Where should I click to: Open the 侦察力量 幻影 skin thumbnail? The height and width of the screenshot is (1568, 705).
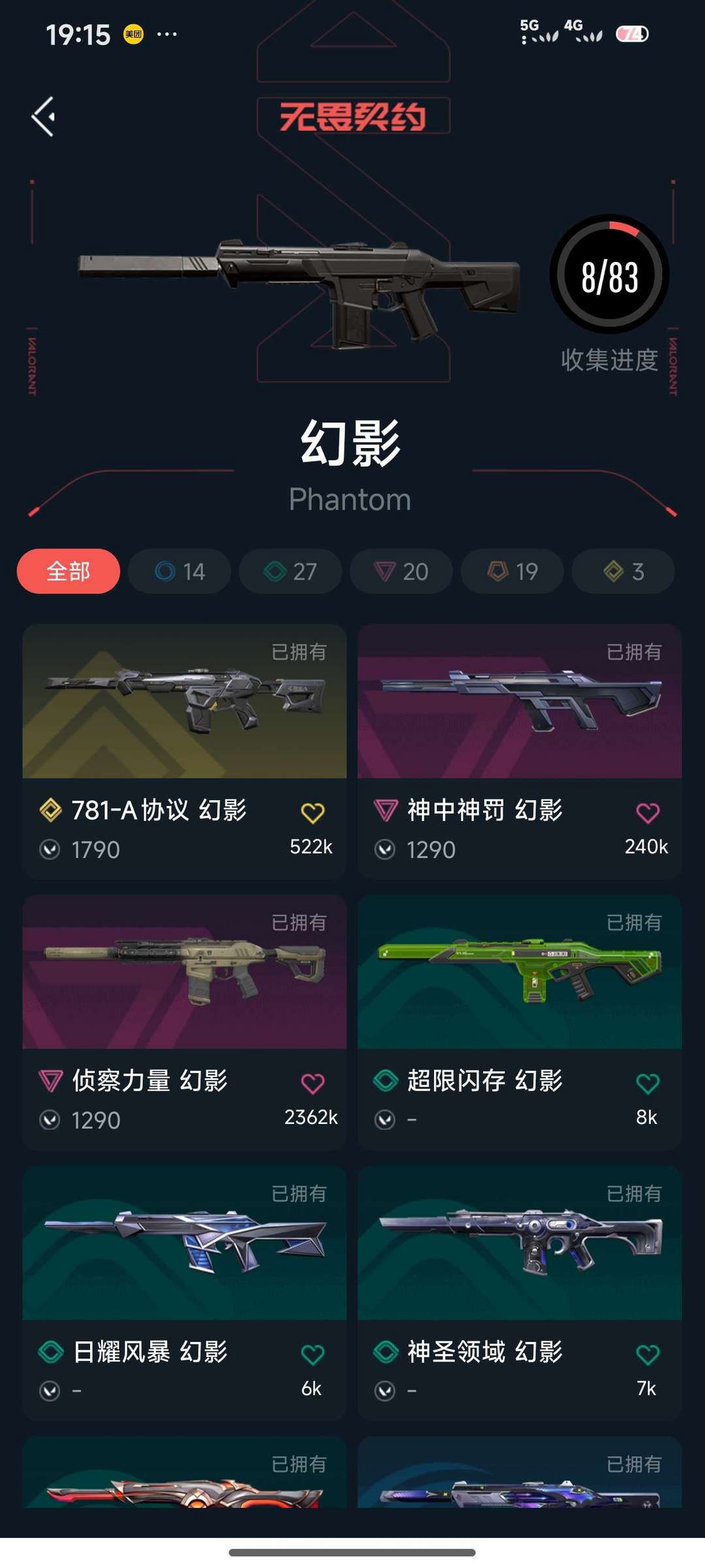(x=184, y=974)
